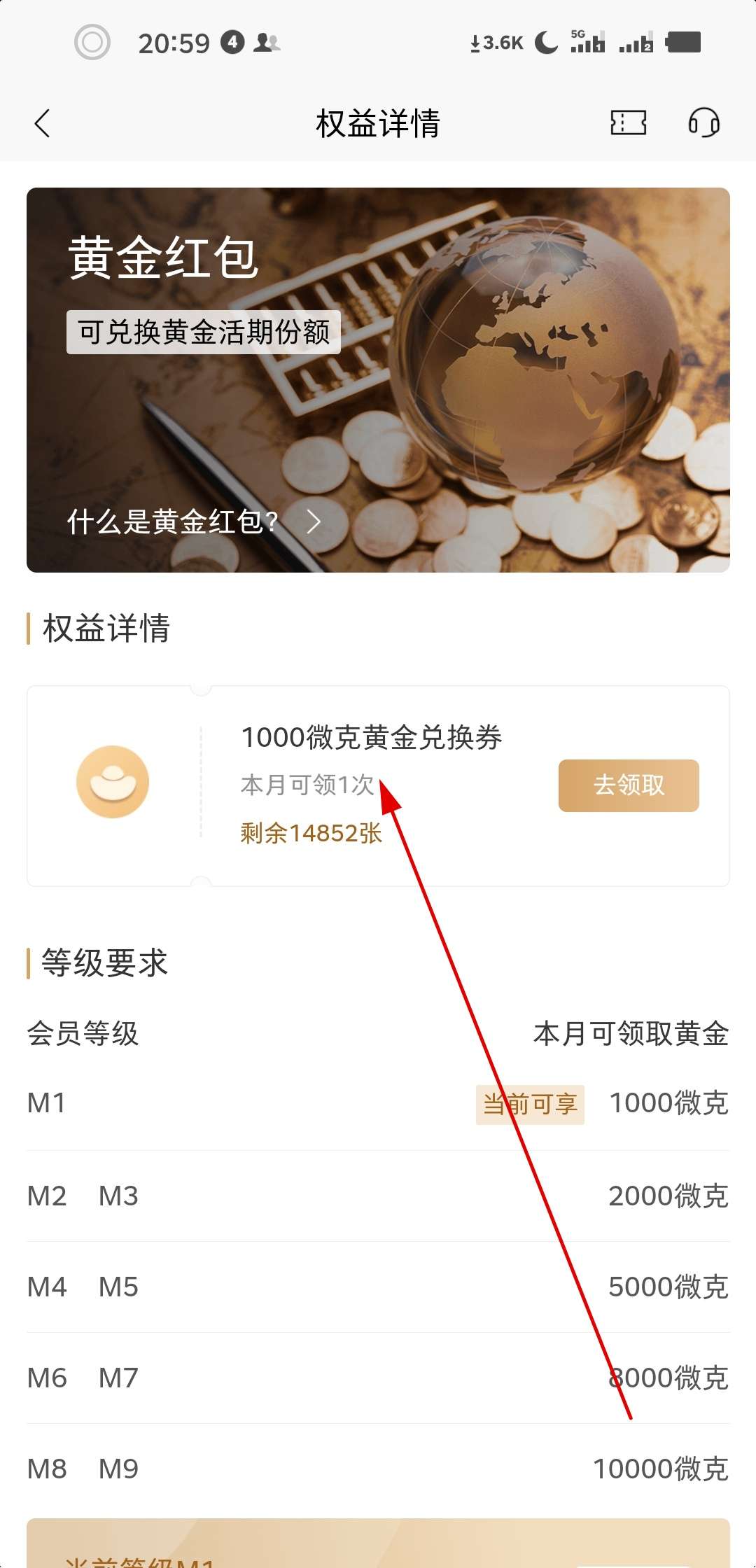The width and height of the screenshot is (756, 1568).
Task: Contact customer service via headset icon
Action: 703,123
